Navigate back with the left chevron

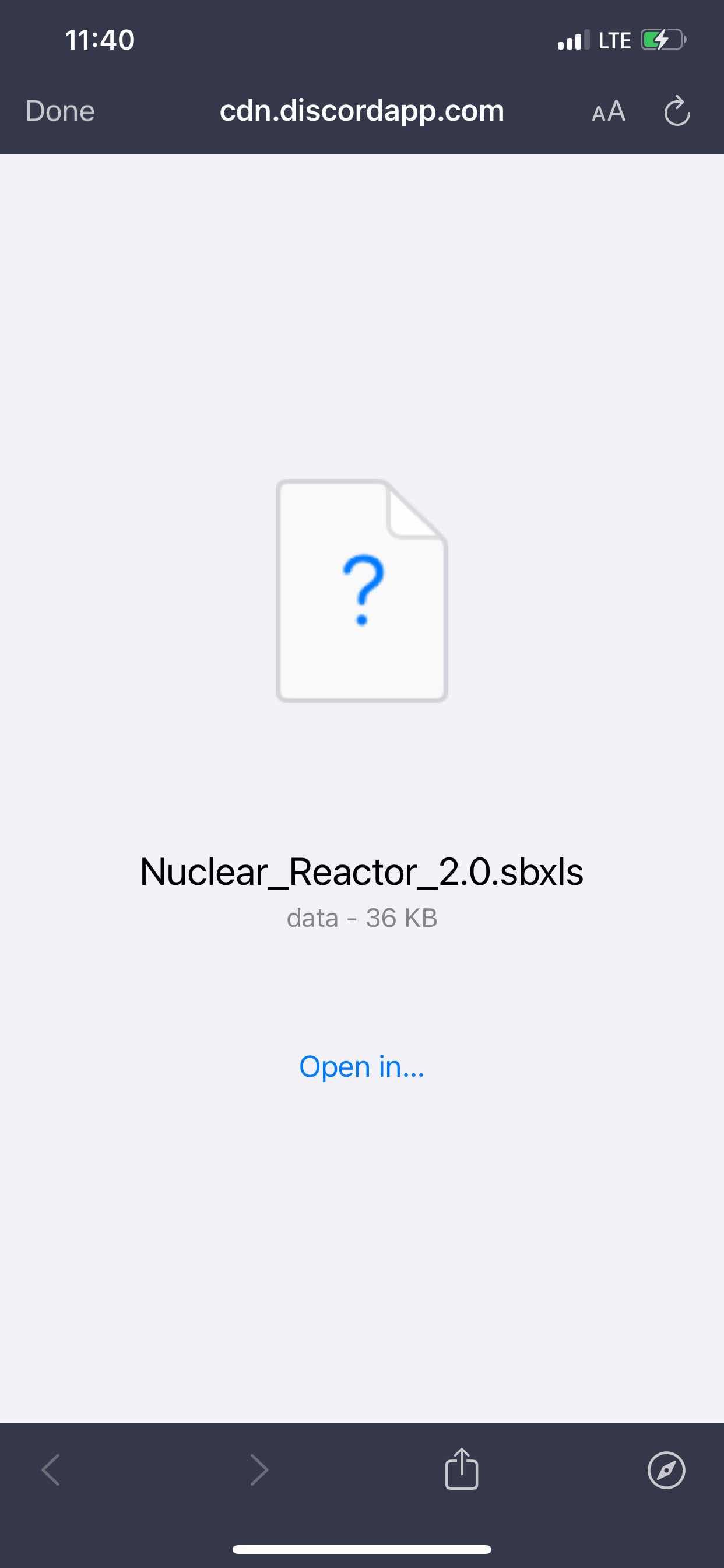[51, 1470]
